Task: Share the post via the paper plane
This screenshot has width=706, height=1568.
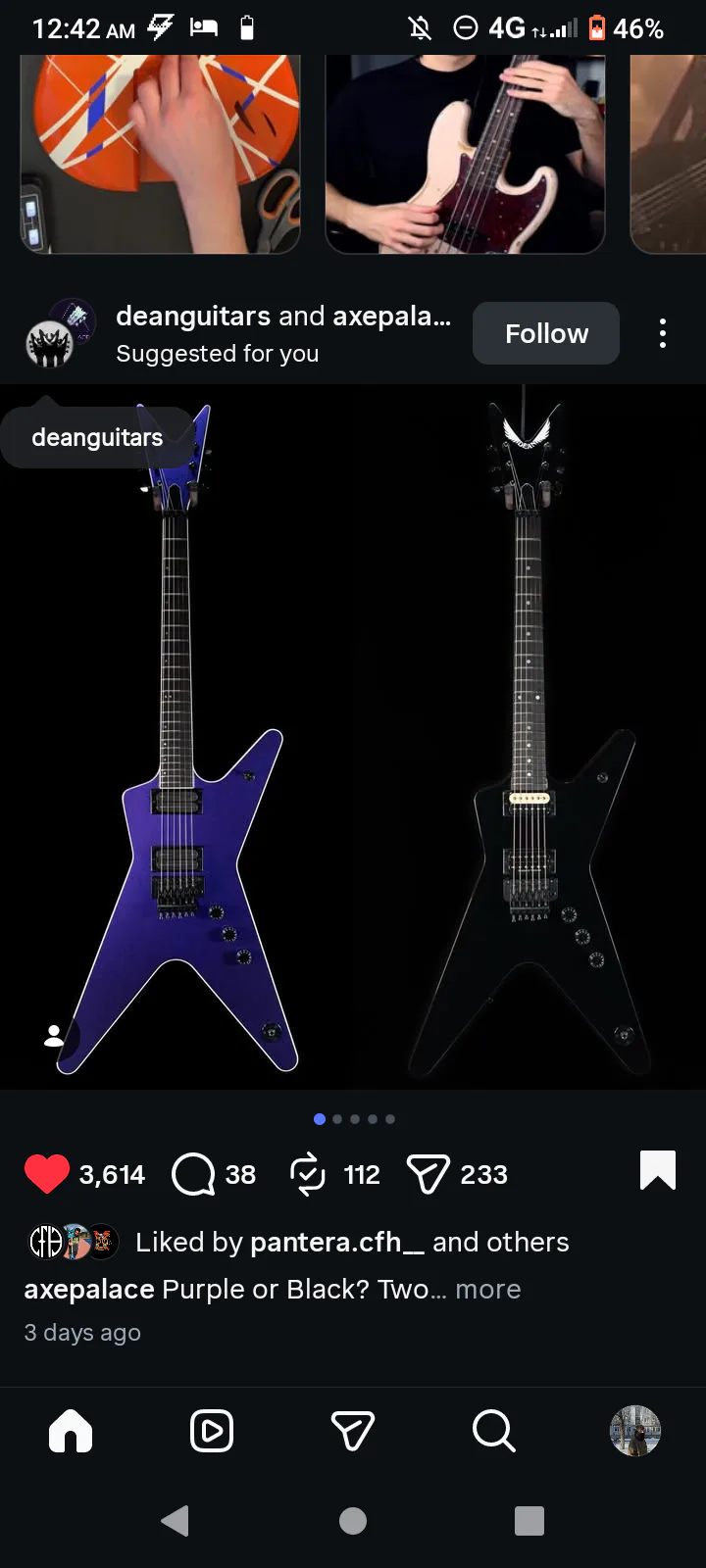Action: click(x=428, y=1174)
